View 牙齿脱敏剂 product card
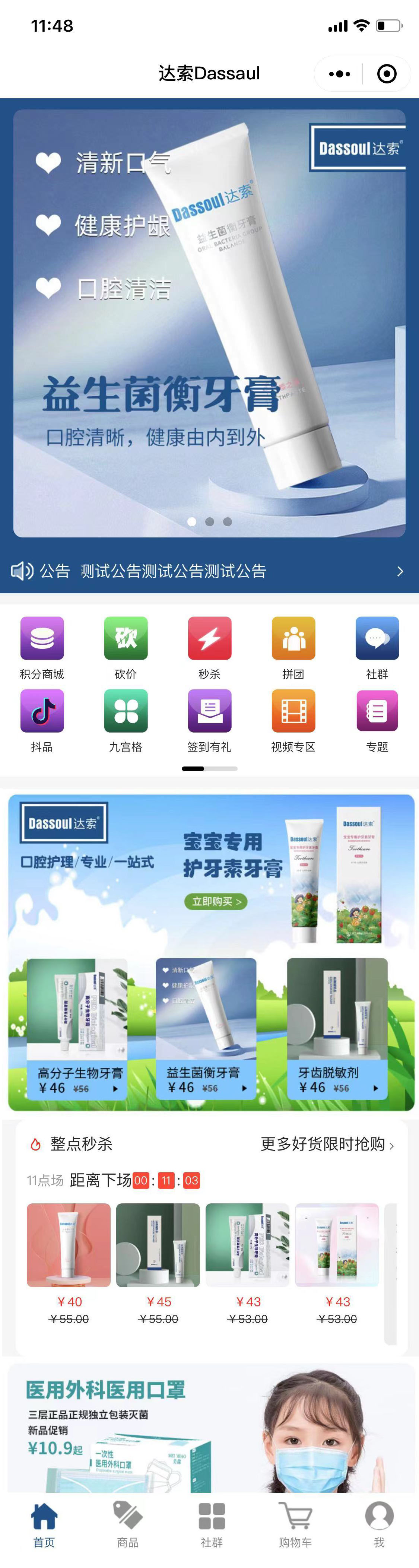Screen dimensions: 419x1568 click(x=337, y=1029)
